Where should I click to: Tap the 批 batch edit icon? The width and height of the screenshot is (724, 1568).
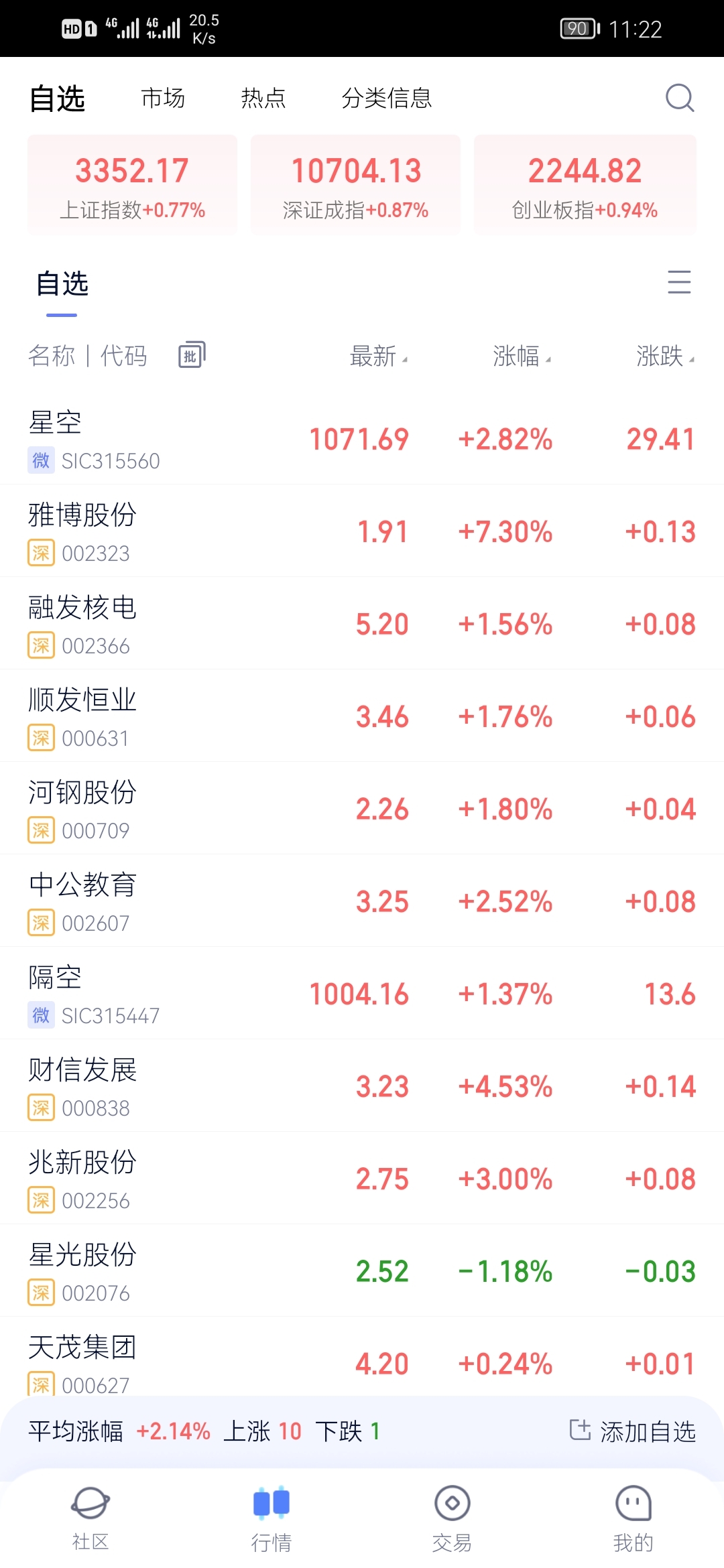(192, 355)
